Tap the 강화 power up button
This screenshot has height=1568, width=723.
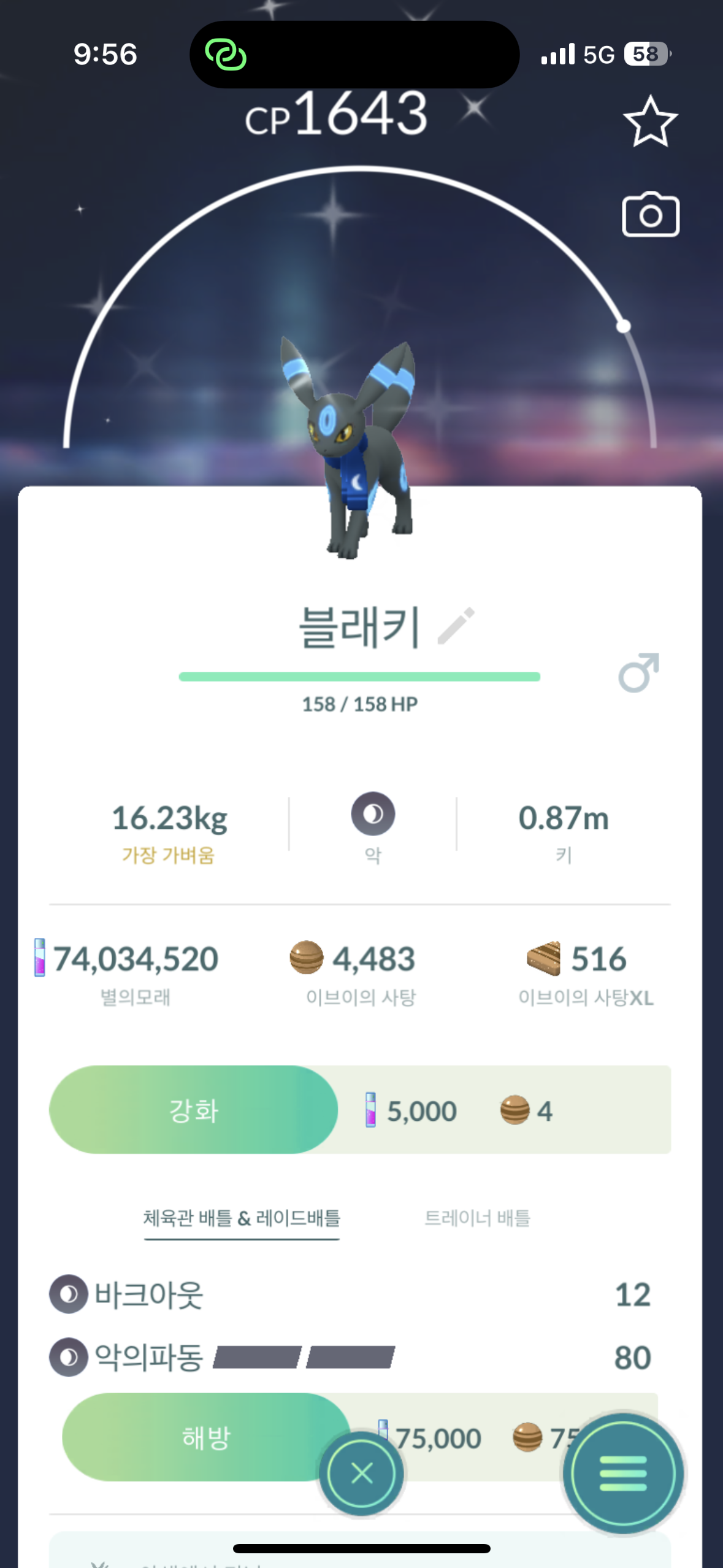194,1110
